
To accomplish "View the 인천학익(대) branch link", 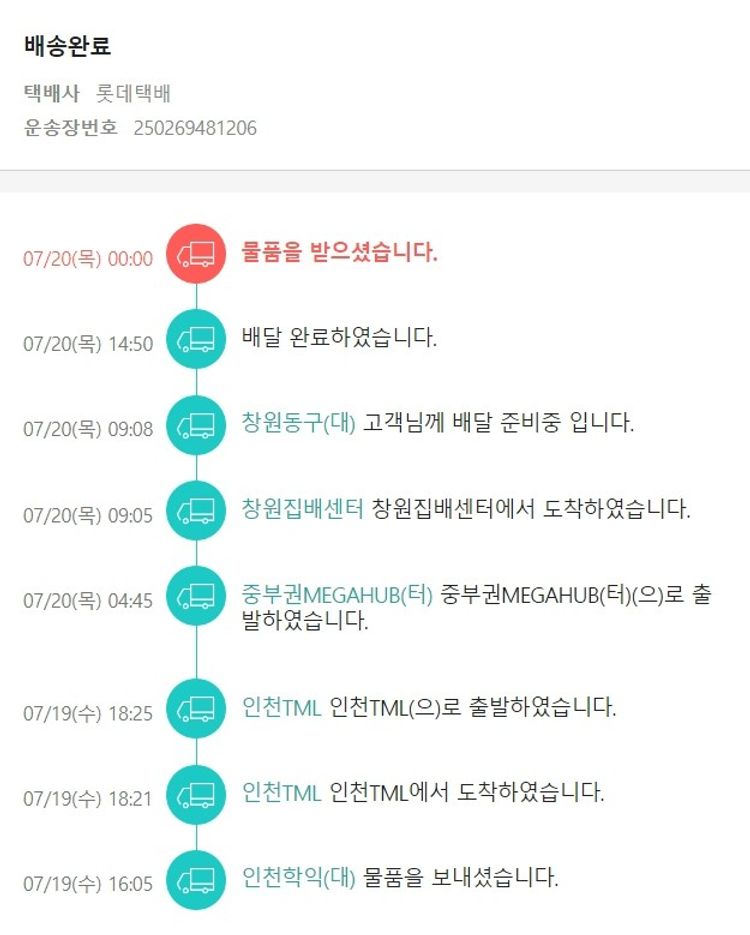I will [298, 879].
